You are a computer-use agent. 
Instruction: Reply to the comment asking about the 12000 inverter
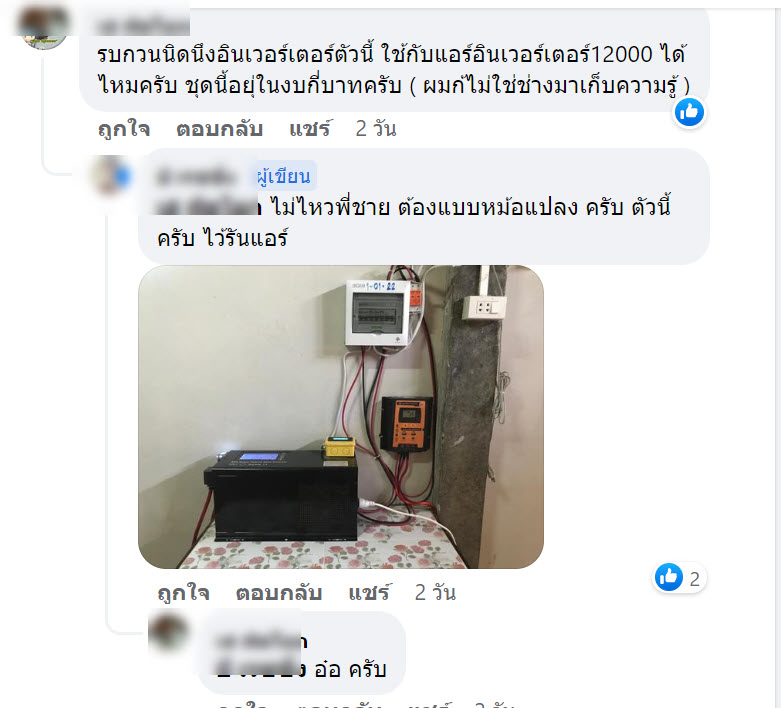(222, 129)
